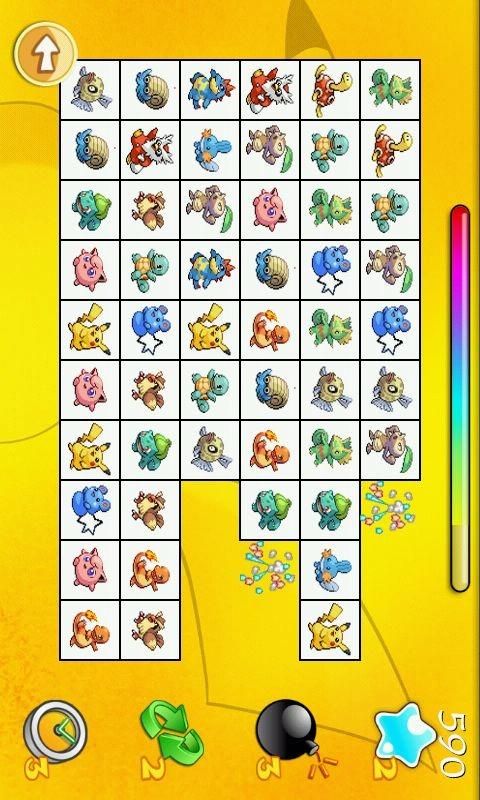The width and height of the screenshot is (480, 800).
Task: Use the black bomb power-up
Action: (x=287, y=730)
